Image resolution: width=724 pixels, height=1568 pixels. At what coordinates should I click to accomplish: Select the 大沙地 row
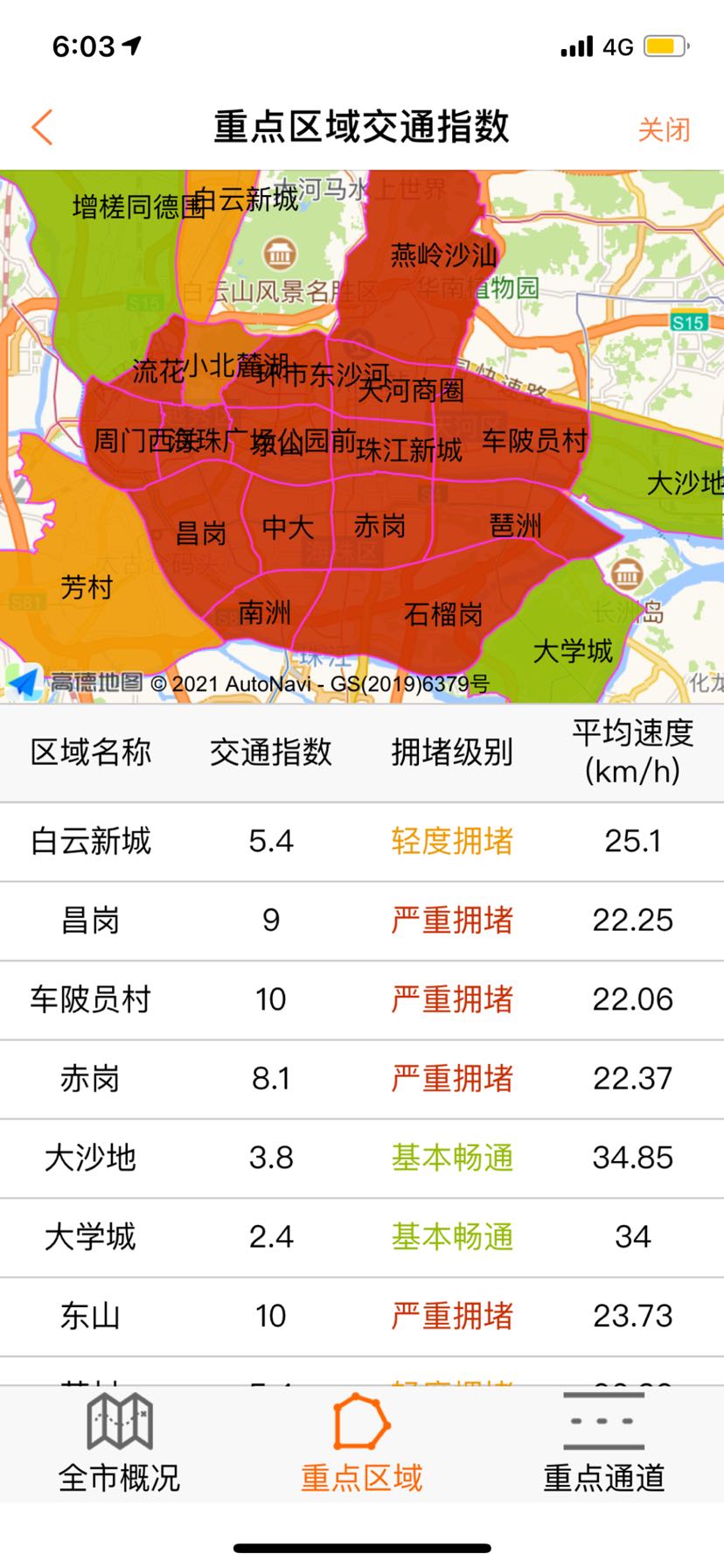click(x=361, y=1158)
